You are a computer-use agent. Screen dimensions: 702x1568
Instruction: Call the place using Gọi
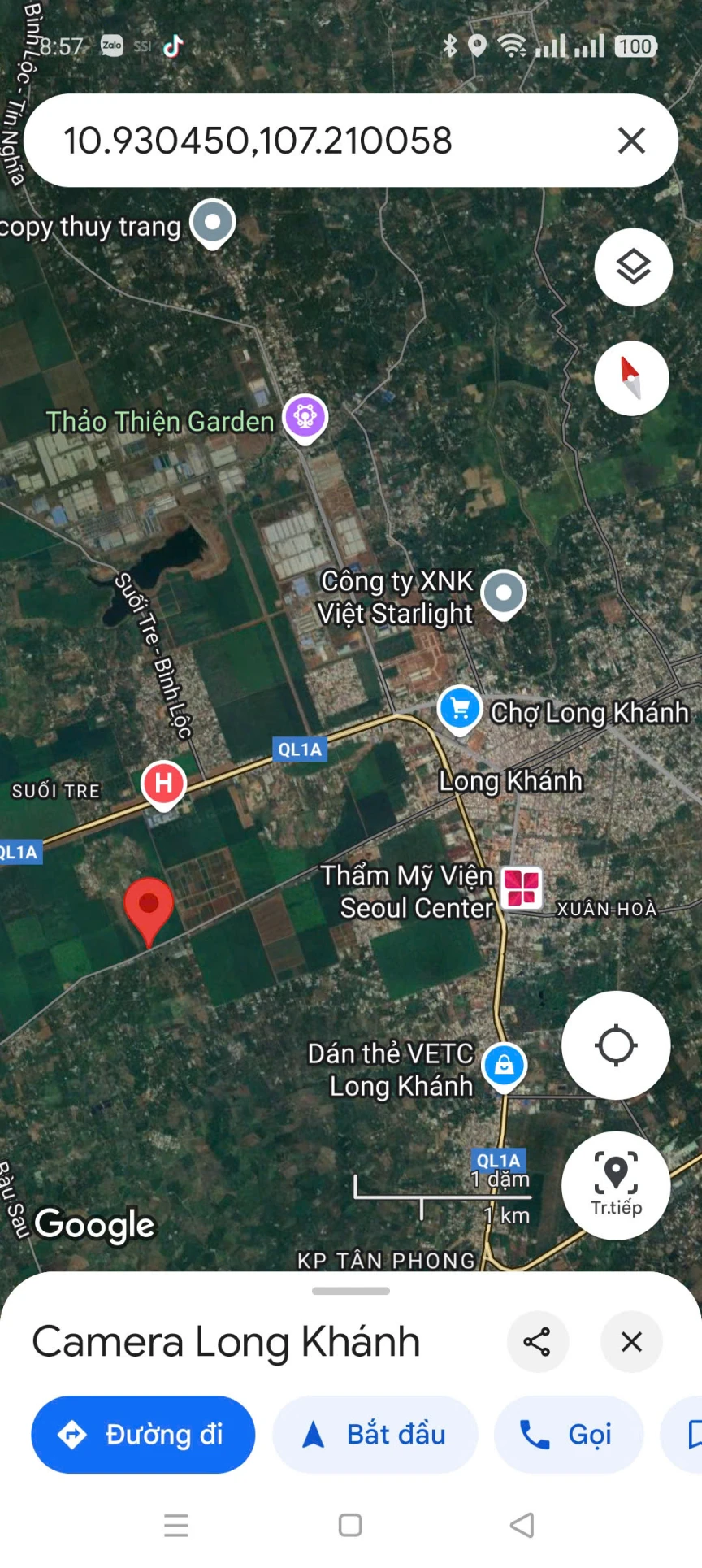pos(568,1435)
